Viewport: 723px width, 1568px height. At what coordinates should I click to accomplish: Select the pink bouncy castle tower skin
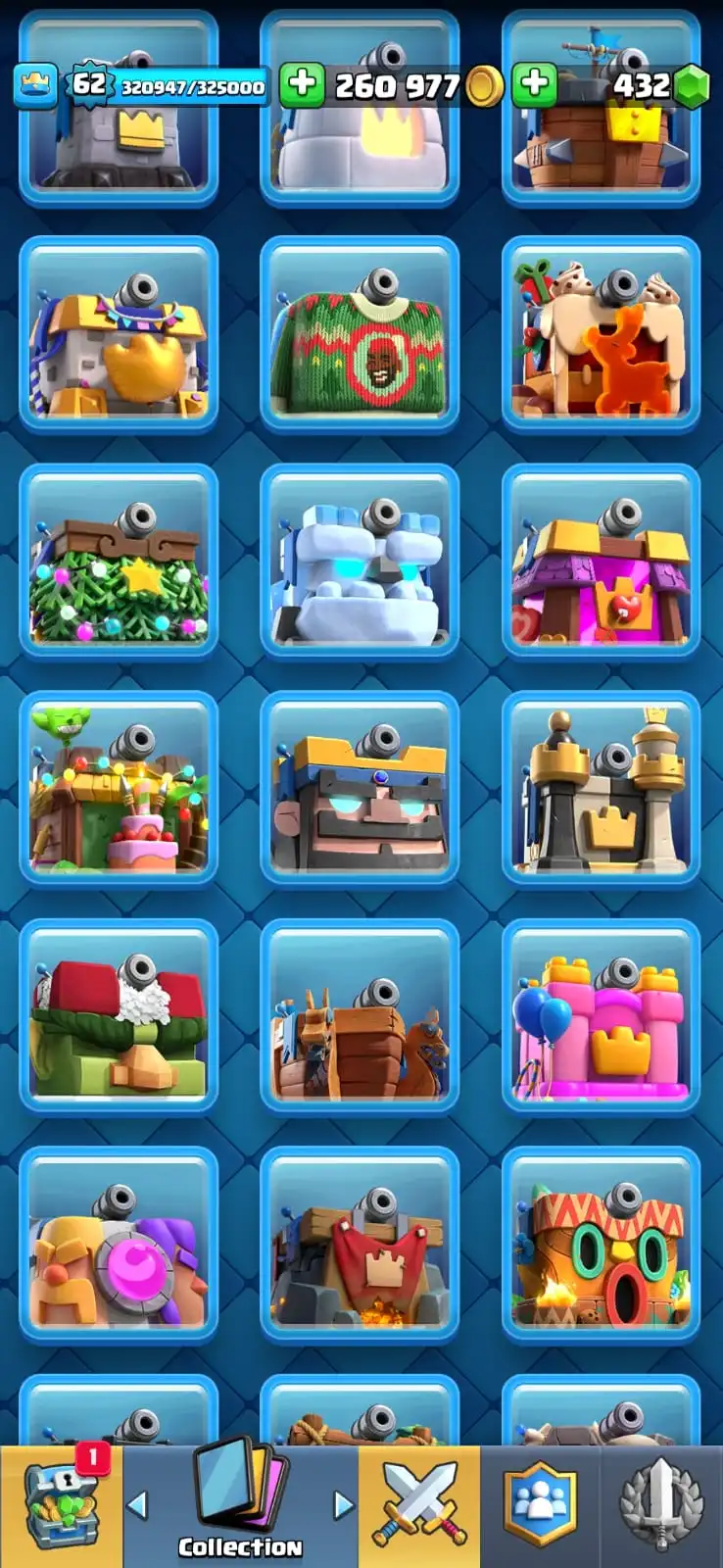click(601, 1015)
